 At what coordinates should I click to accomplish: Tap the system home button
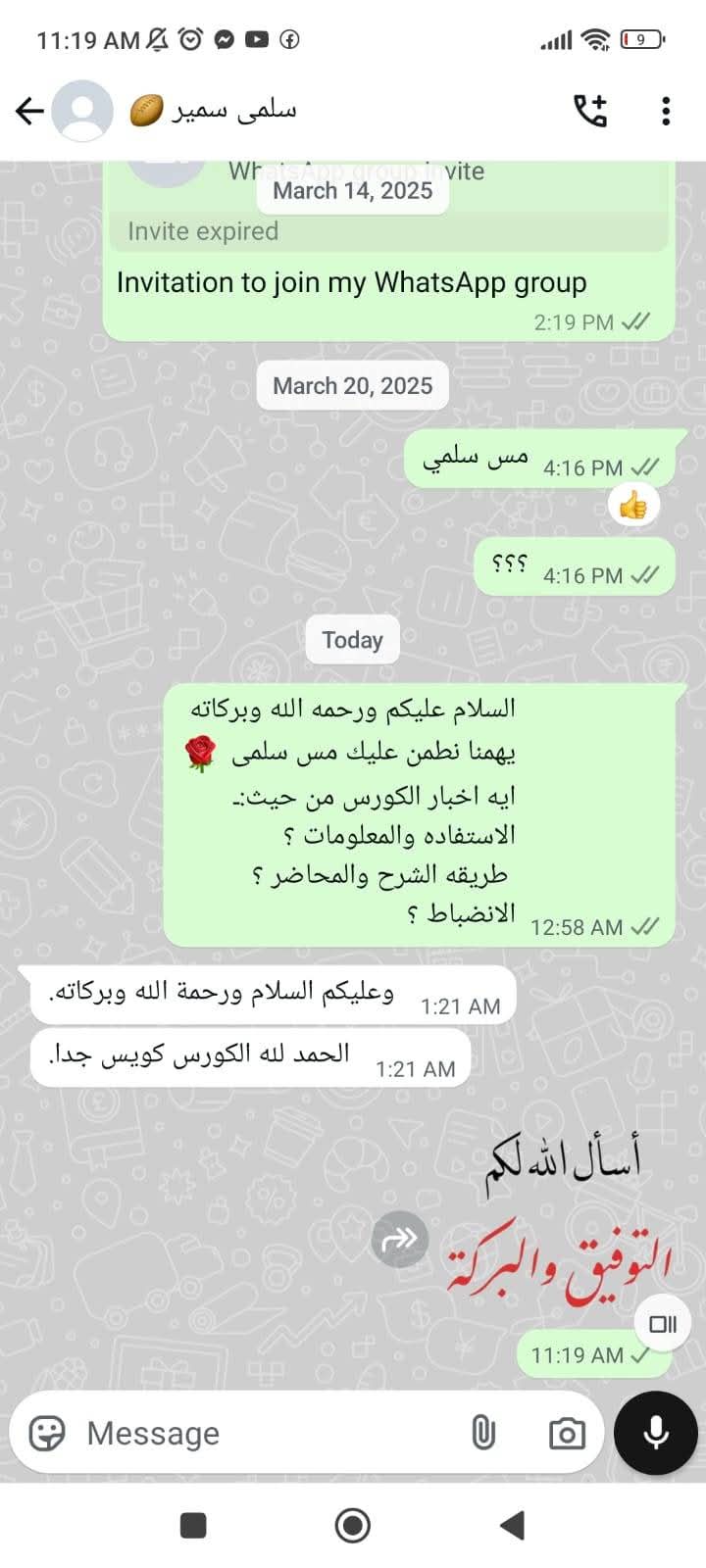(352, 1525)
